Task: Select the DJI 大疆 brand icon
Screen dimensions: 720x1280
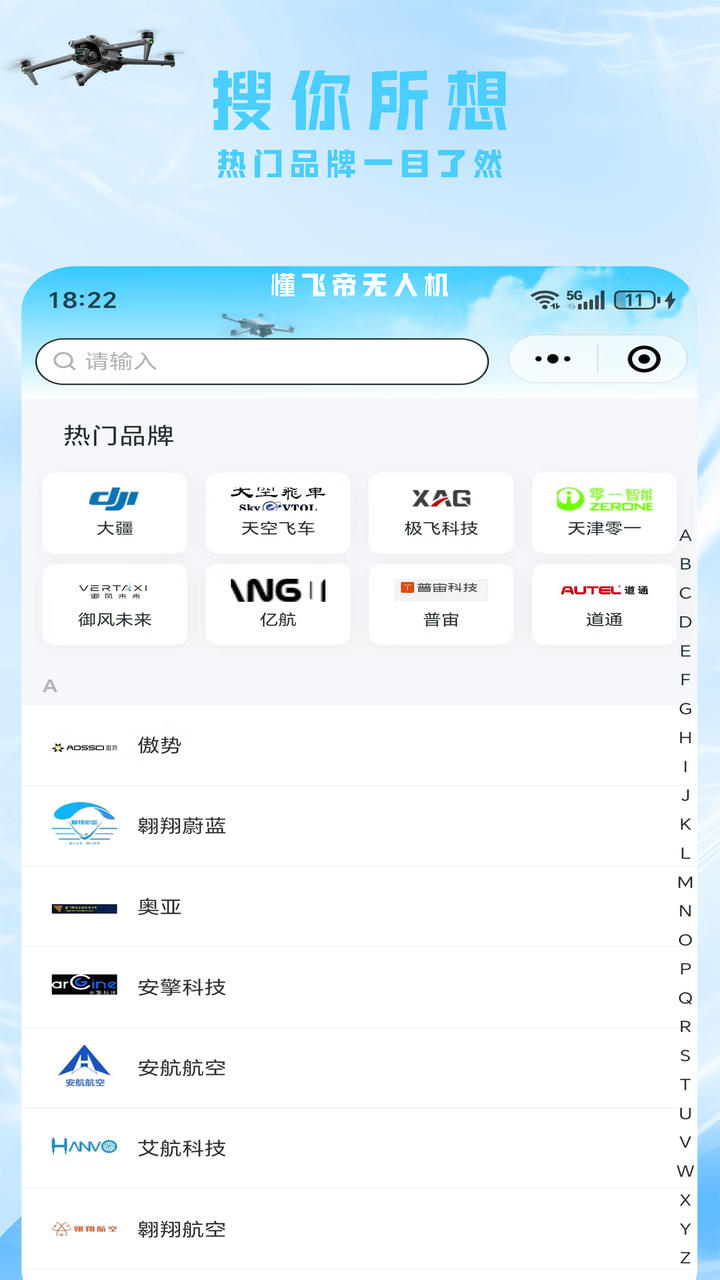Action: coord(115,512)
